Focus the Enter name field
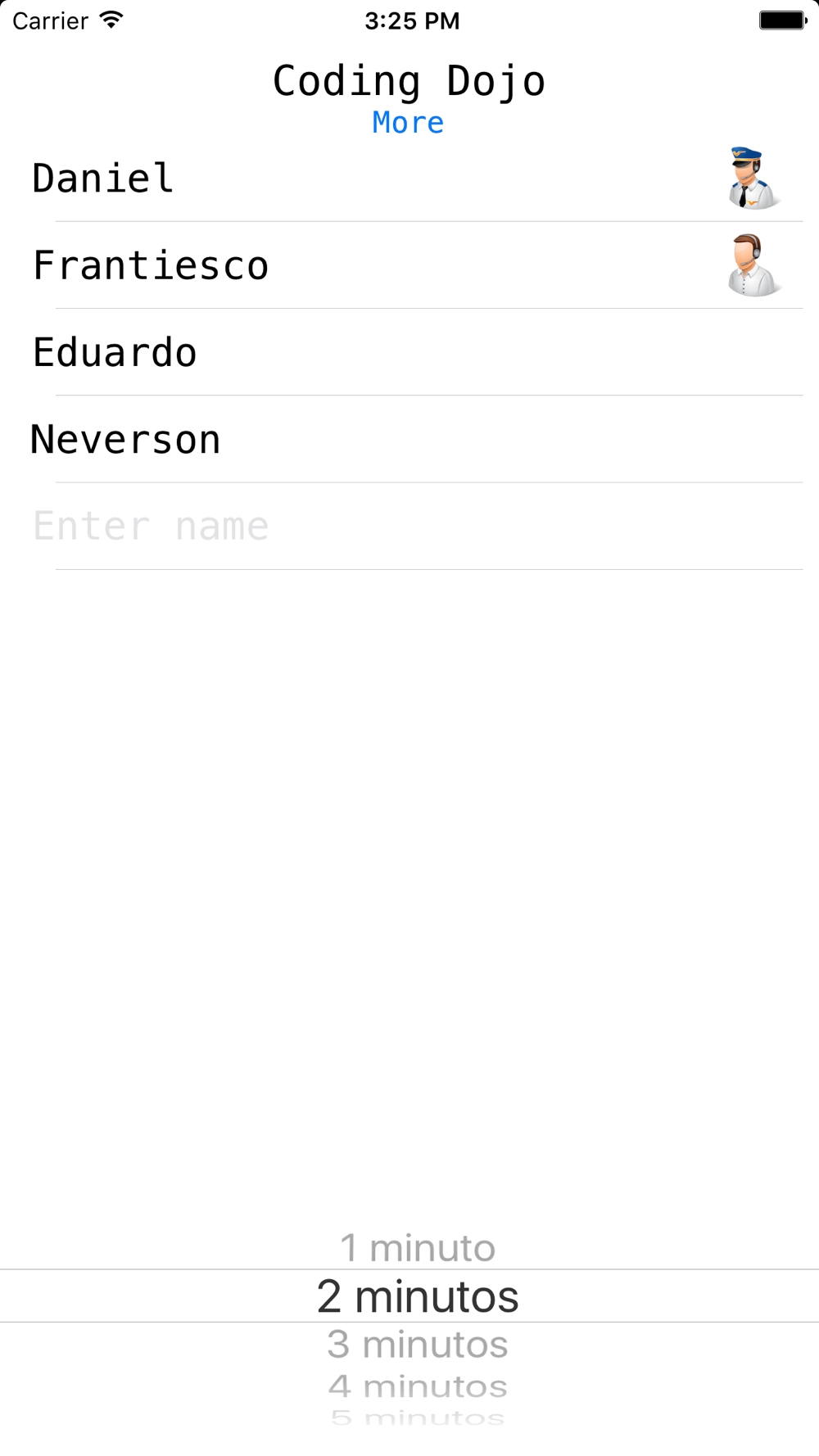The width and height of the screenshot is (819, 1456). 409,526
